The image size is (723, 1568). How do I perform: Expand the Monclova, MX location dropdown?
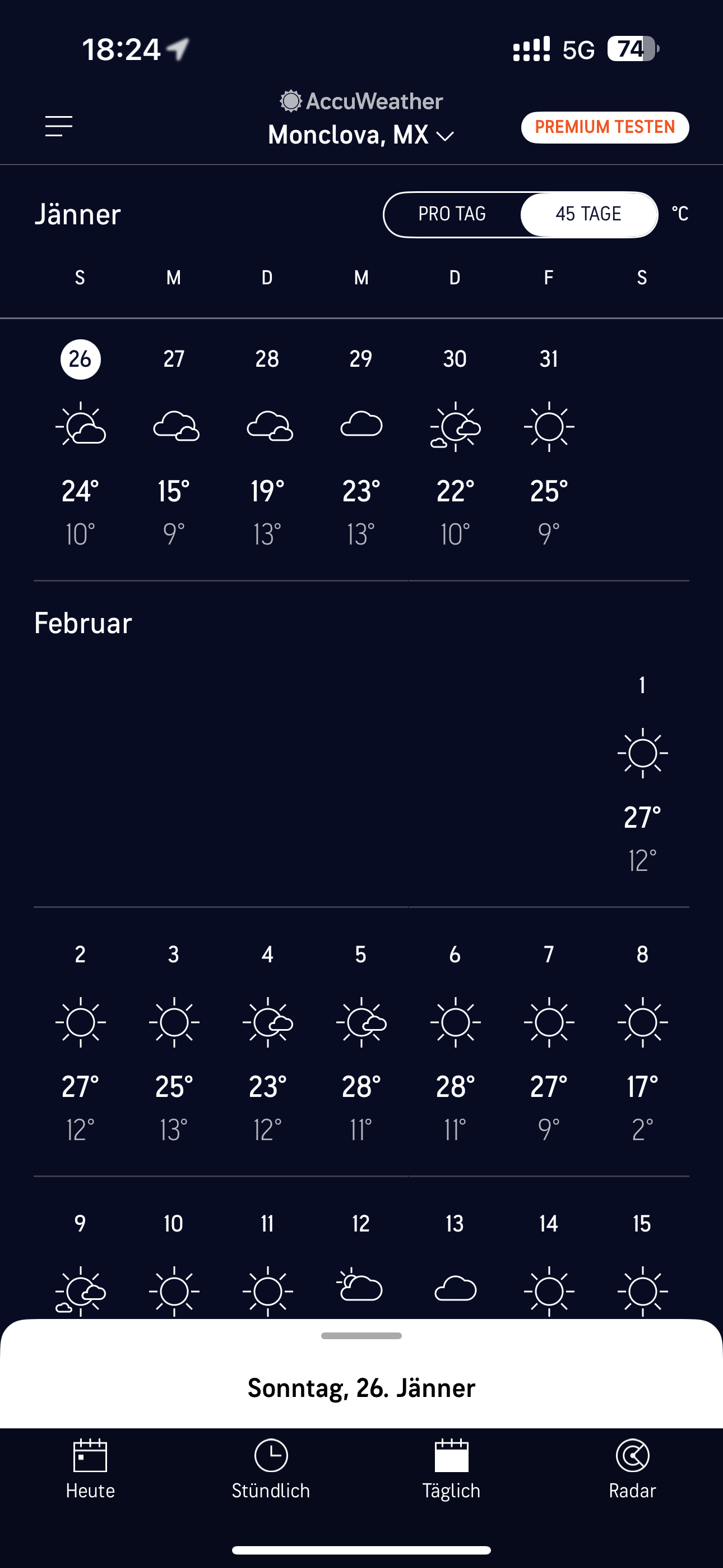coord(361,135)
